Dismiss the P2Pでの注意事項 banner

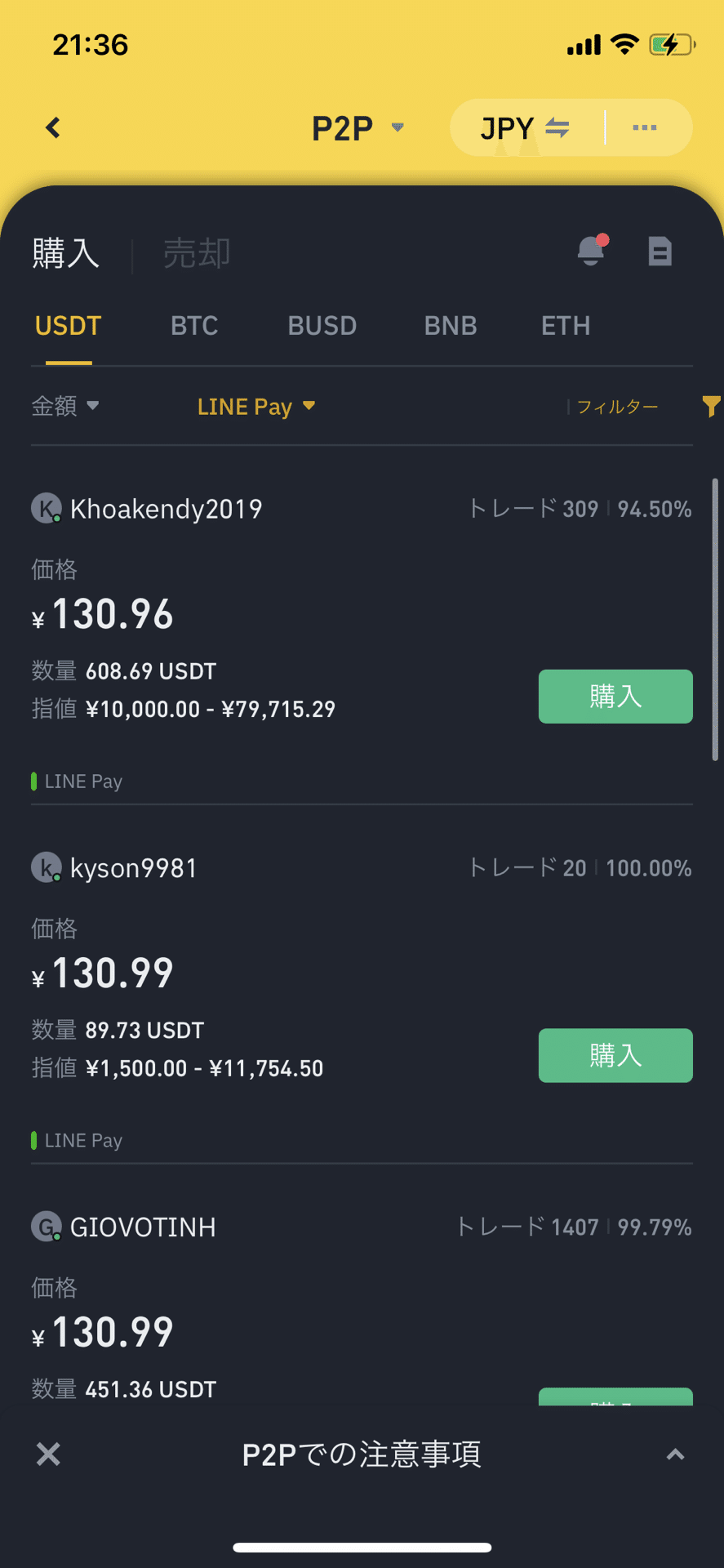coord(49,1454)
